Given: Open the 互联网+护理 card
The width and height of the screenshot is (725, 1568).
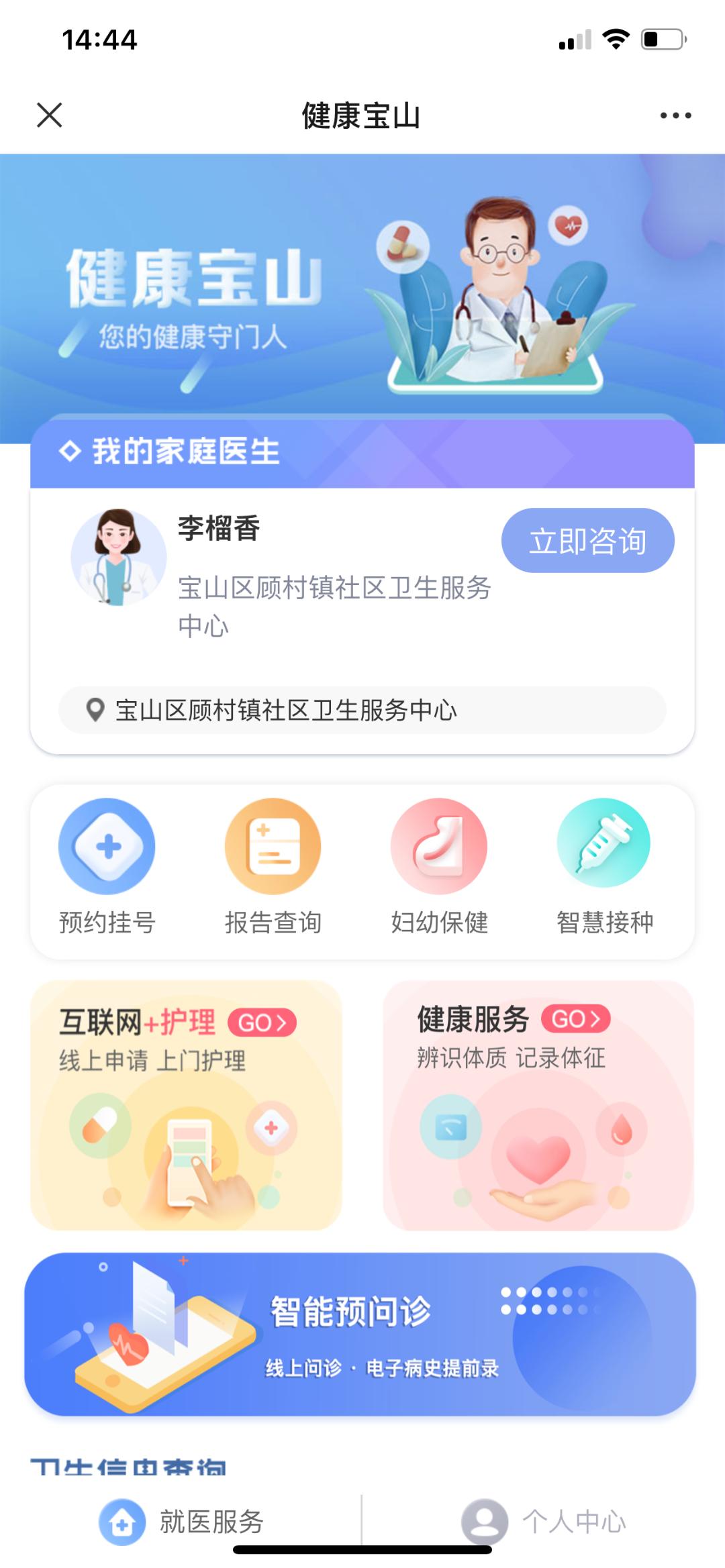Looking at the screenshot, I should pyautogui.click(x=186, y=1105).
